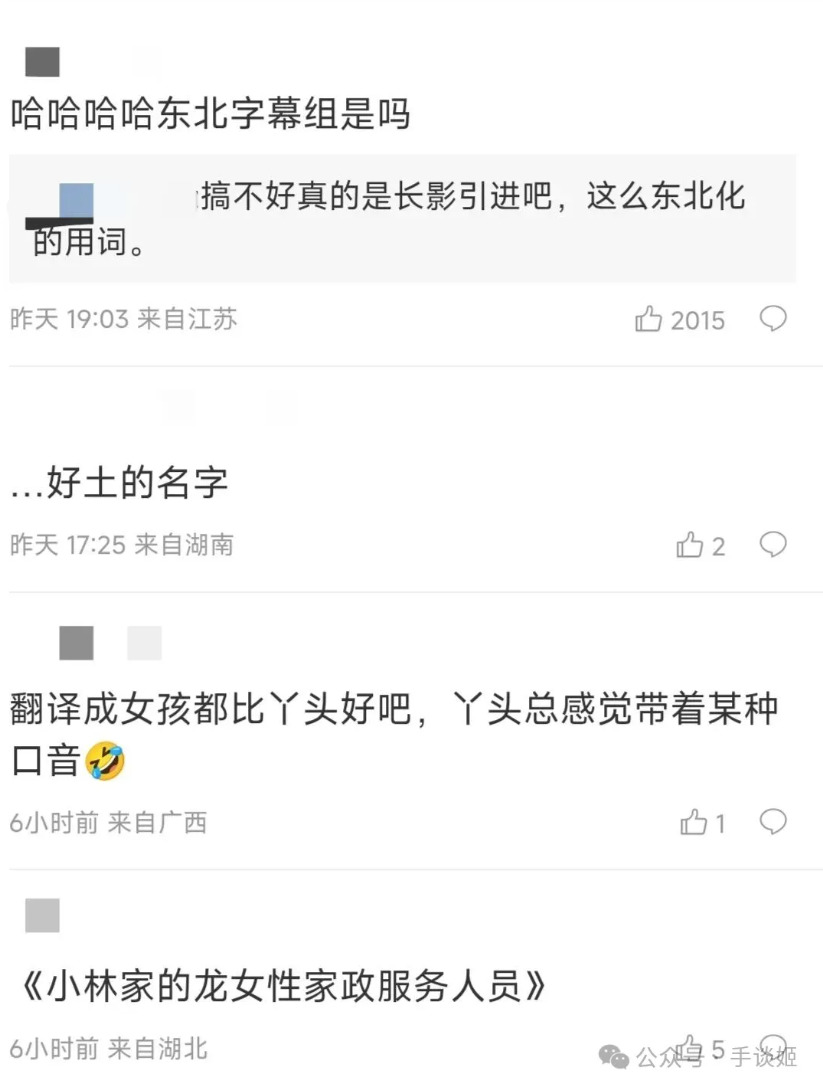Image resolution: width=823 pixels, height=1089 pixels.
Task: Reply to the 丫头 translation comment
Action: (x=773, y=822)
